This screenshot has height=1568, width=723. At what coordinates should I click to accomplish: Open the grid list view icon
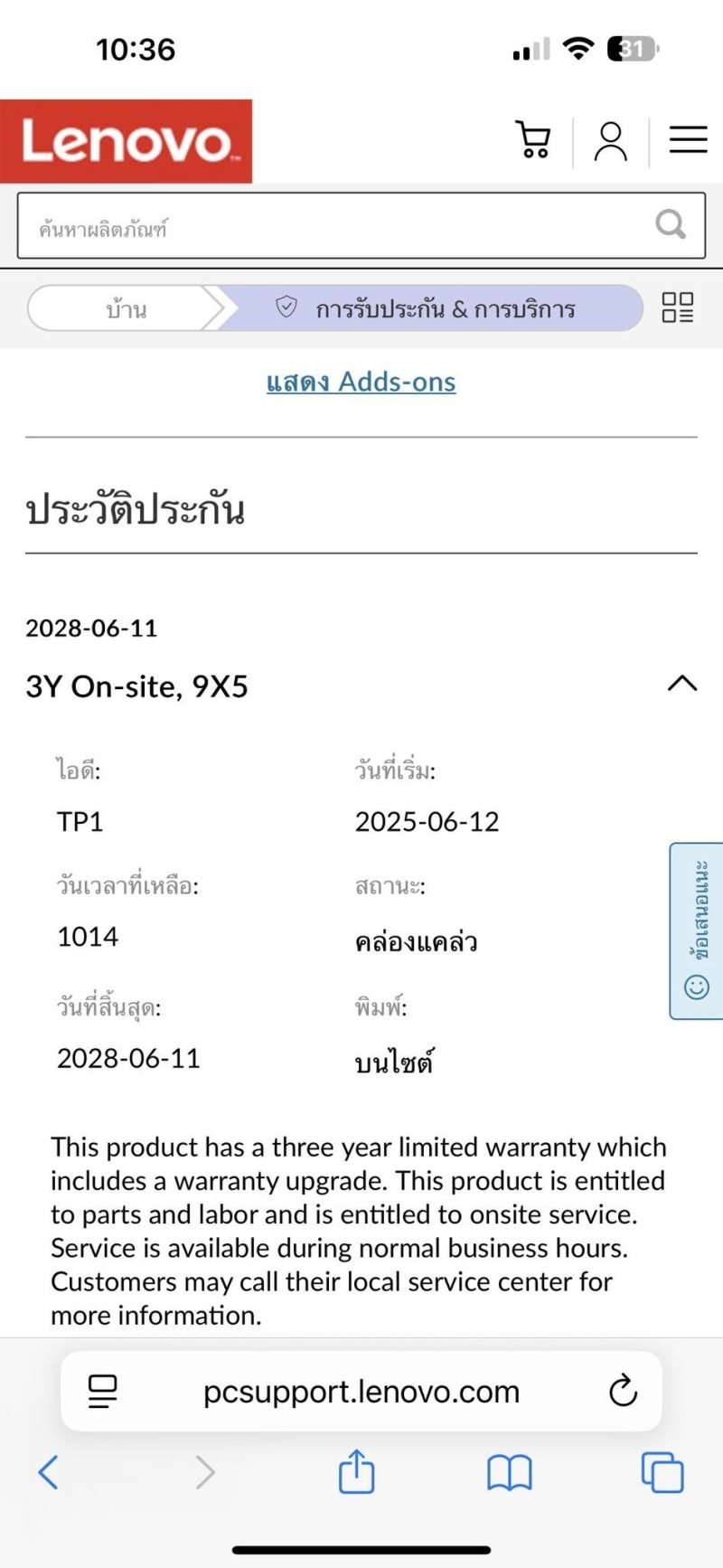pyautogui.click(x=678, y=307)
